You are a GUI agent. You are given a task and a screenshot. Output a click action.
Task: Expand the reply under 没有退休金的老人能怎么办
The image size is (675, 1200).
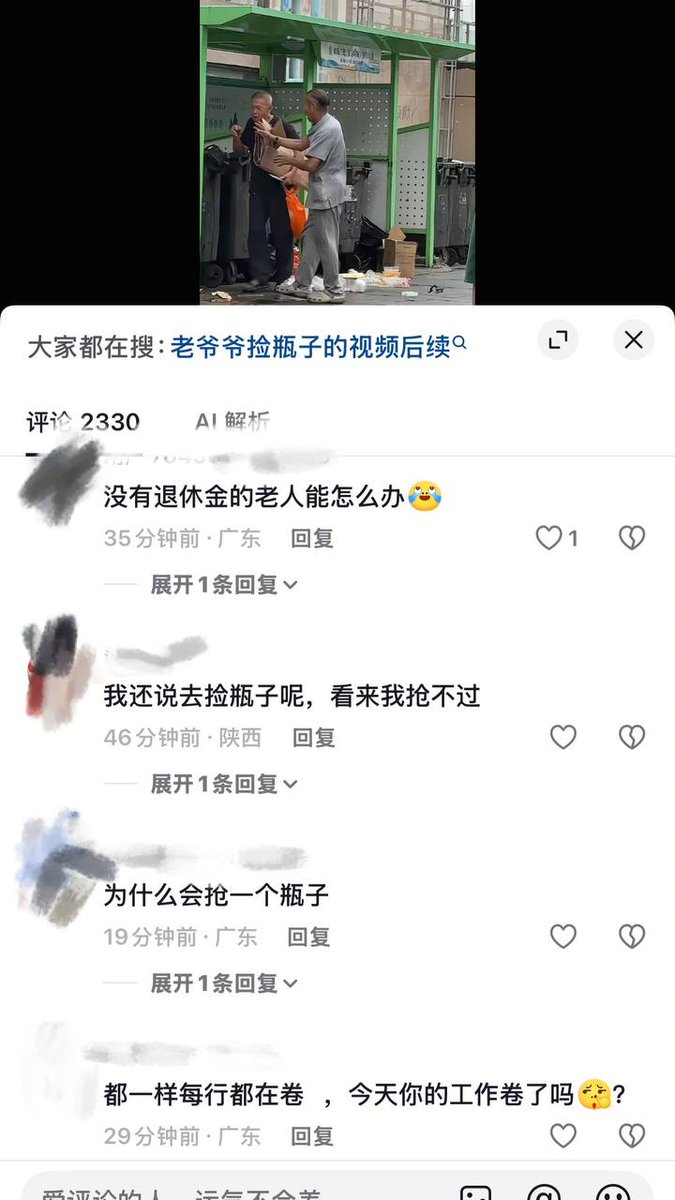click(x=224, y=585)
